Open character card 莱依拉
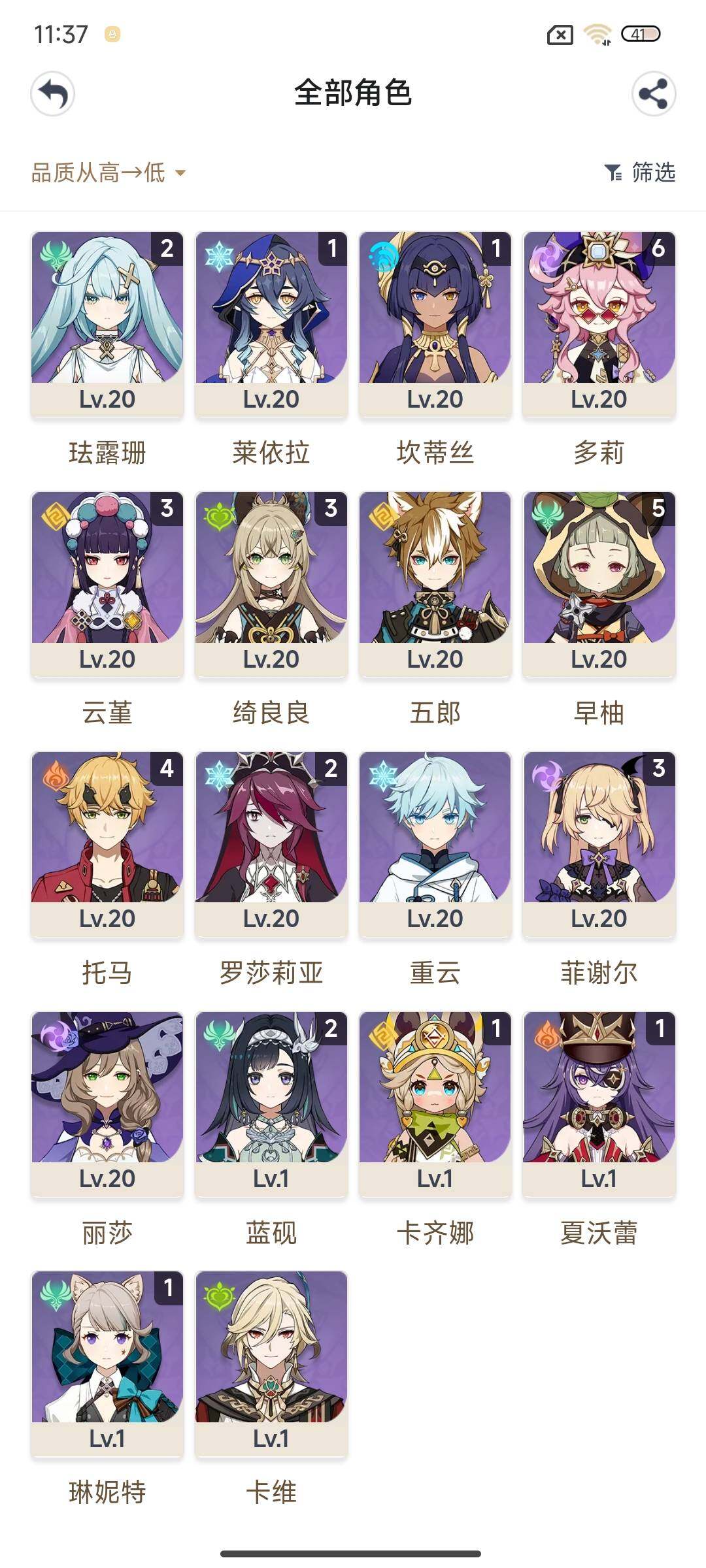Screen dimensions: 706x1568 pyautogui.click(x=271, y=323)
